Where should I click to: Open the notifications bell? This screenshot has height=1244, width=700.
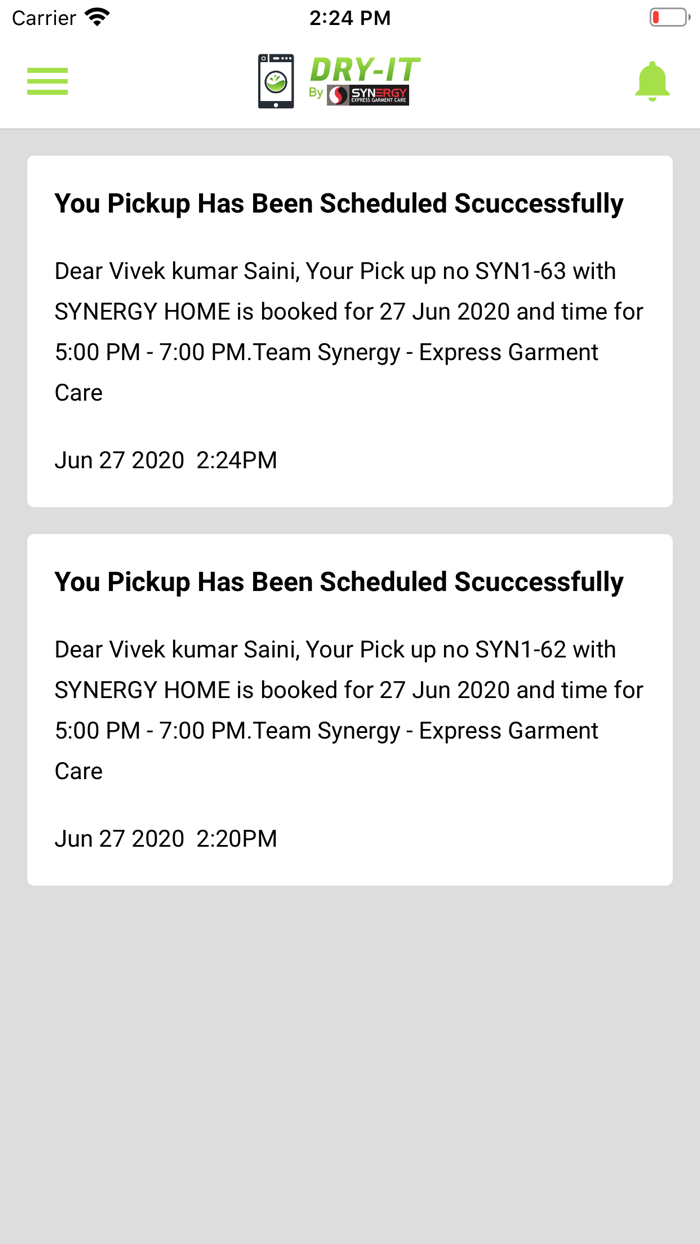pyautogui.click(x=652, y=81)
